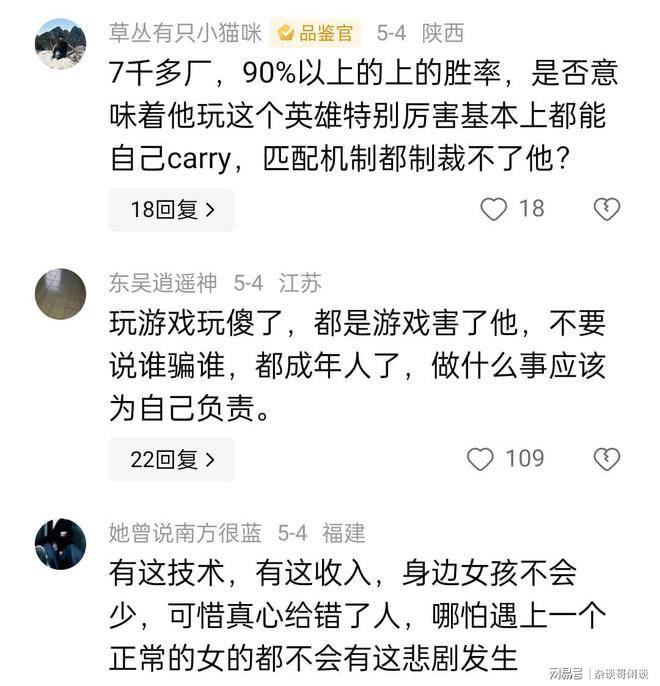The image size is (660, 686).
Task: Expand 22 replies under 东吴逍遥神's comment
Action: [x=171, y=460]
